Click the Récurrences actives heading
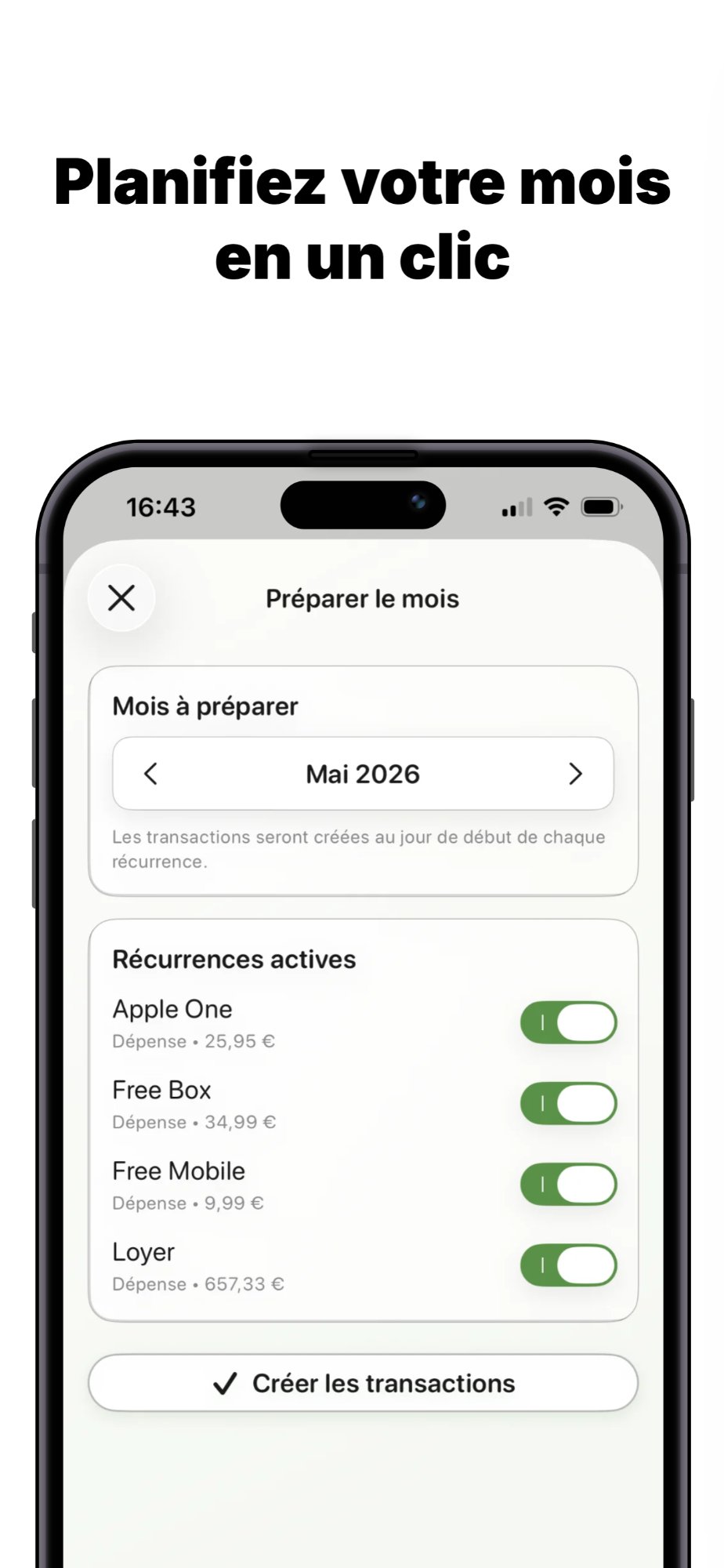The image size is (724, 1568). click(x=233, y=958)
